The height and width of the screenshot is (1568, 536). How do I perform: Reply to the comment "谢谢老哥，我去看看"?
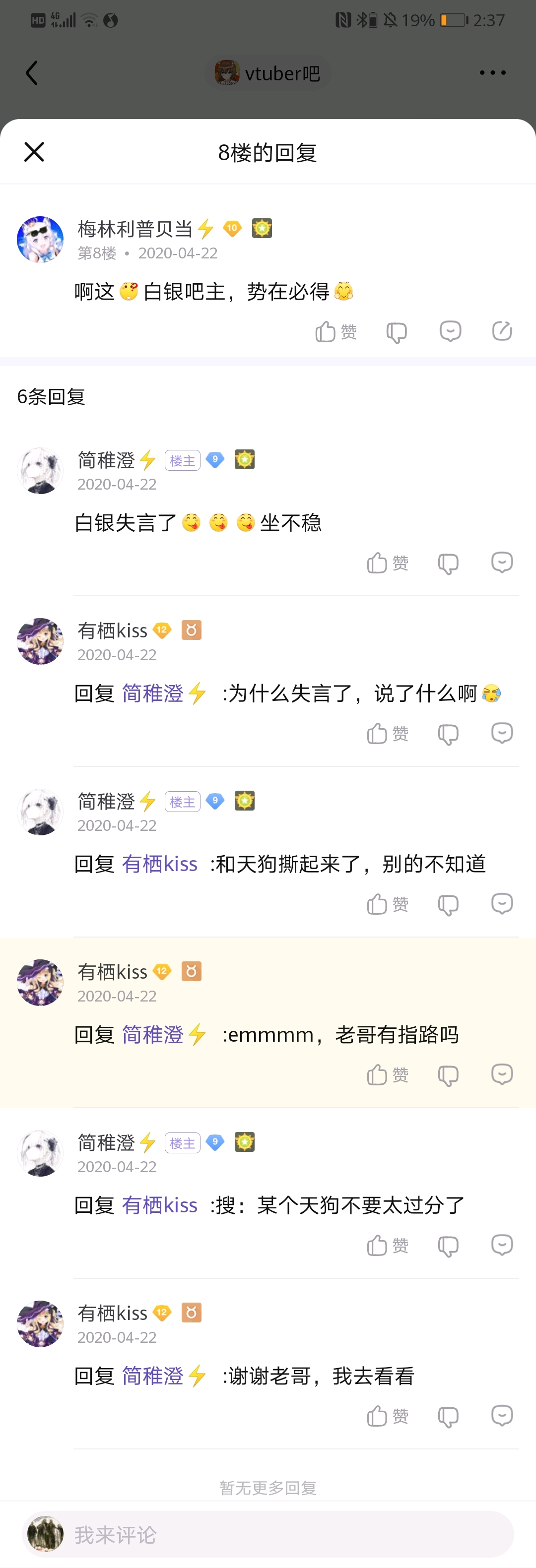[x=502, y=1415]
